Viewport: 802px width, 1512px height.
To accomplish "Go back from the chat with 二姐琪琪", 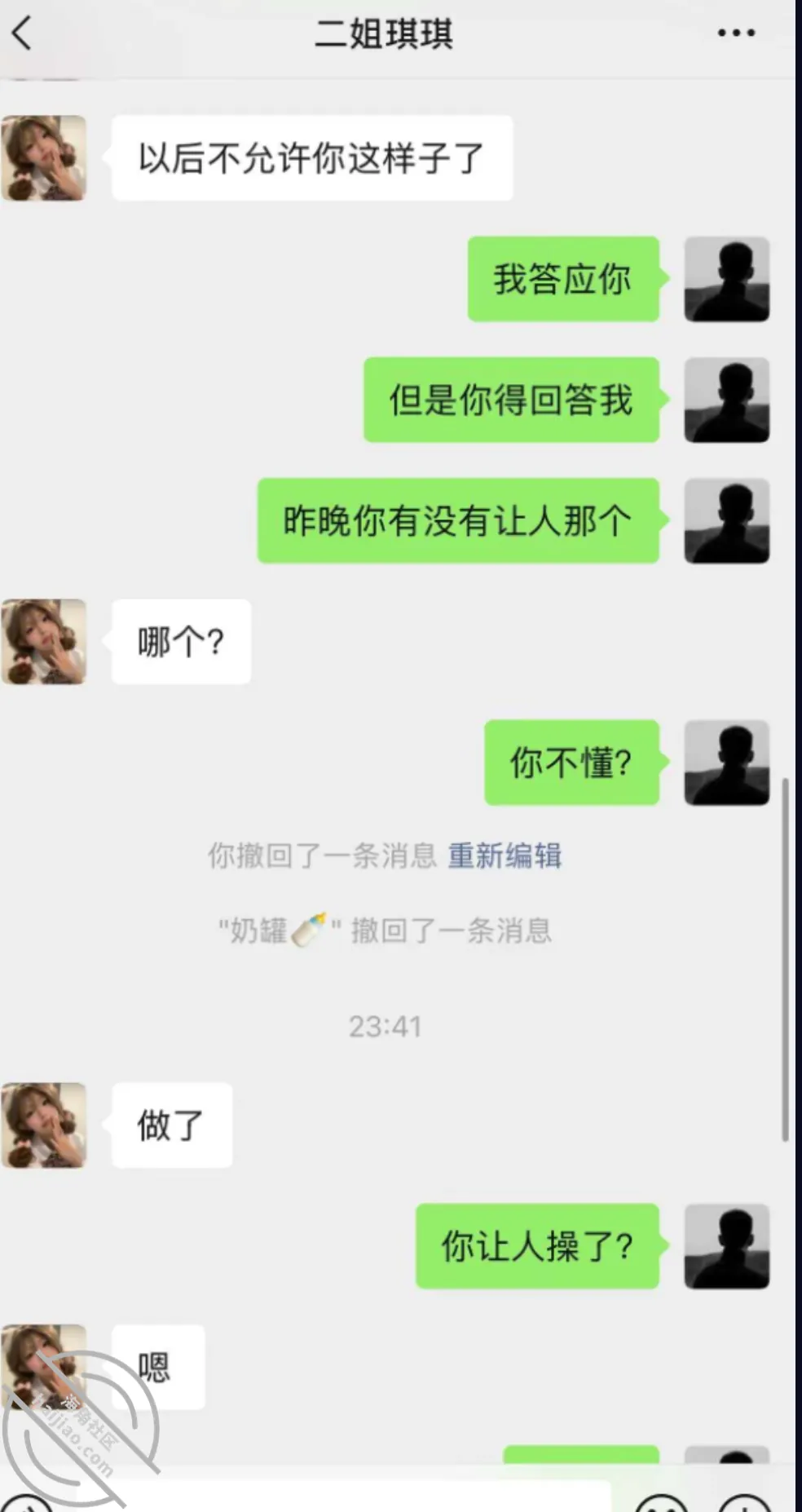I will pos(22,33).
